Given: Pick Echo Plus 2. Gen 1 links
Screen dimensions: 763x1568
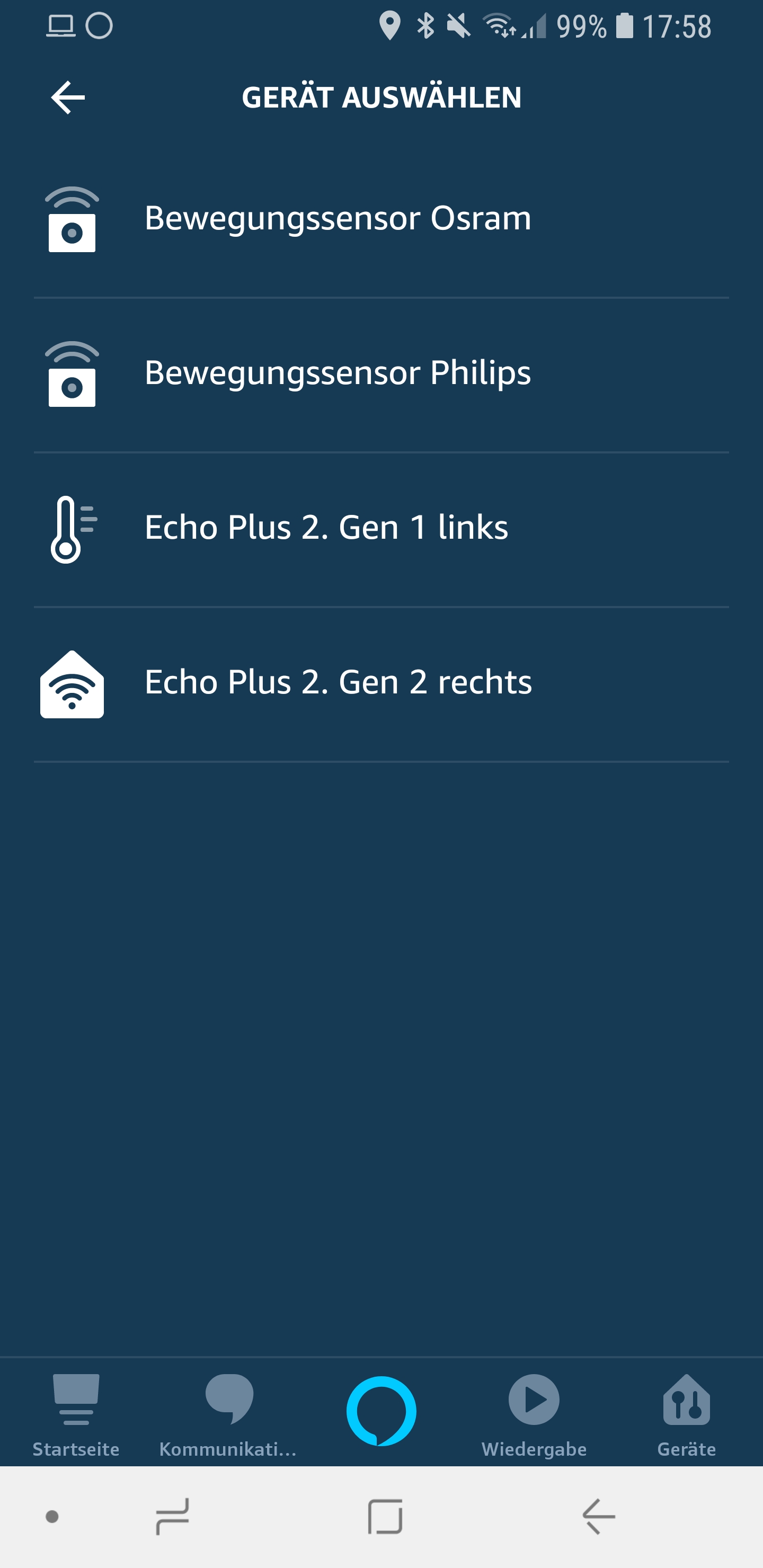Looking at the screenshot, I should pos(326,528).
